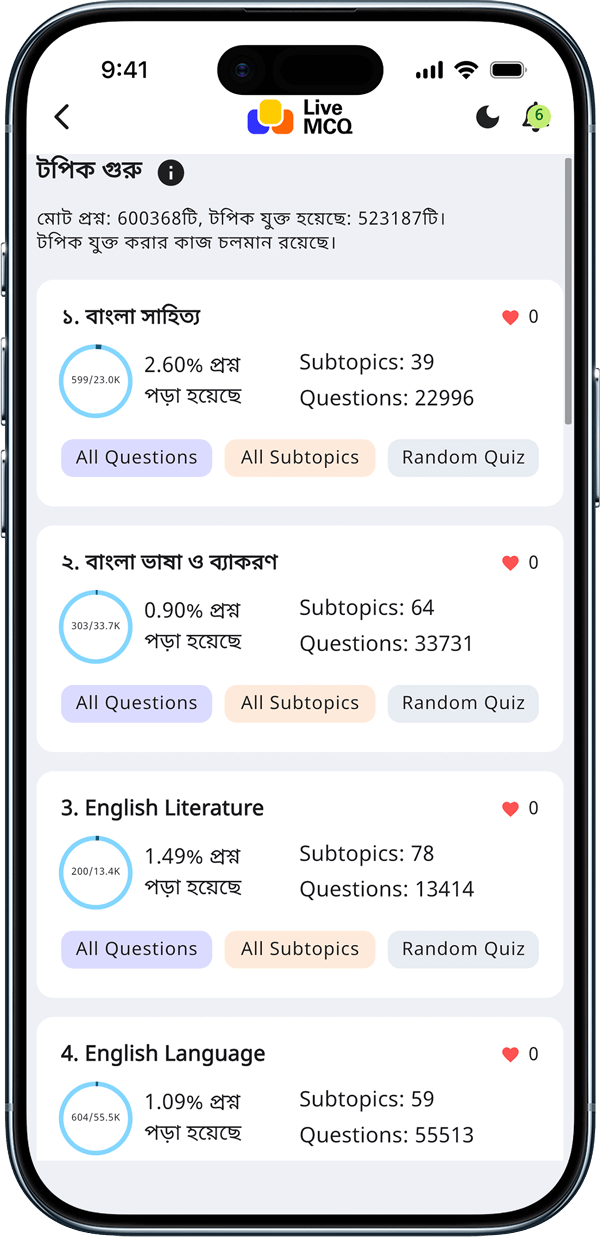The image size is (600, 1238).
Task: Tap the info icon beside টপিক গুরু
Action: 171,172
